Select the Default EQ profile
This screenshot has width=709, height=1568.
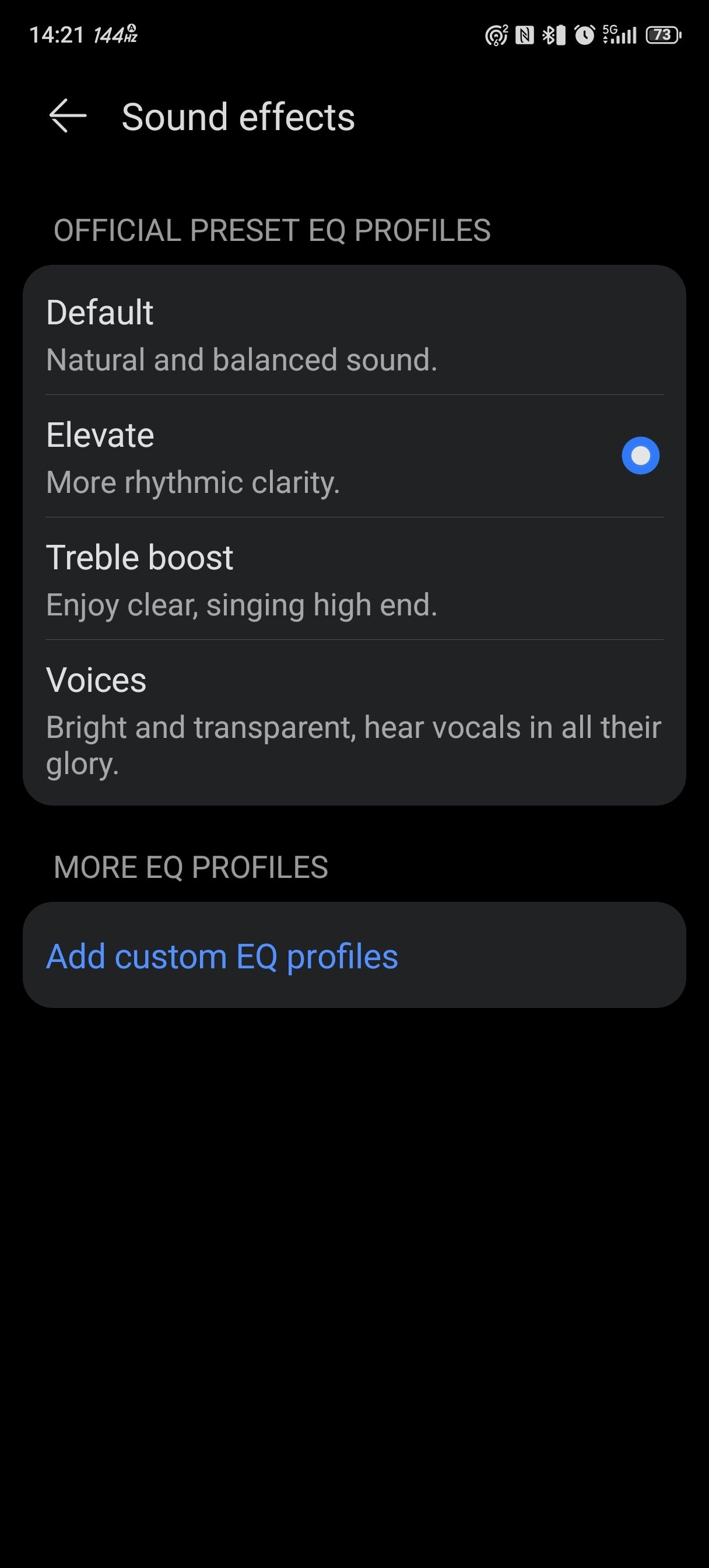(353, 334)
